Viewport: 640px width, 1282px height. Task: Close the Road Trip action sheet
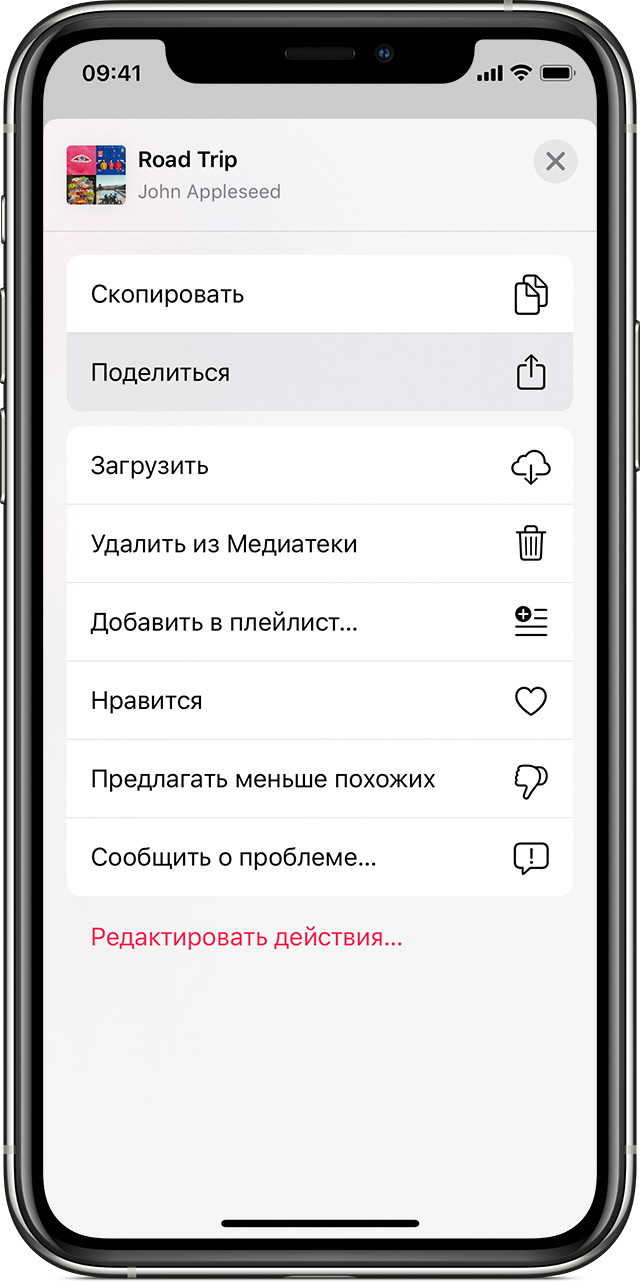[555, 161]
